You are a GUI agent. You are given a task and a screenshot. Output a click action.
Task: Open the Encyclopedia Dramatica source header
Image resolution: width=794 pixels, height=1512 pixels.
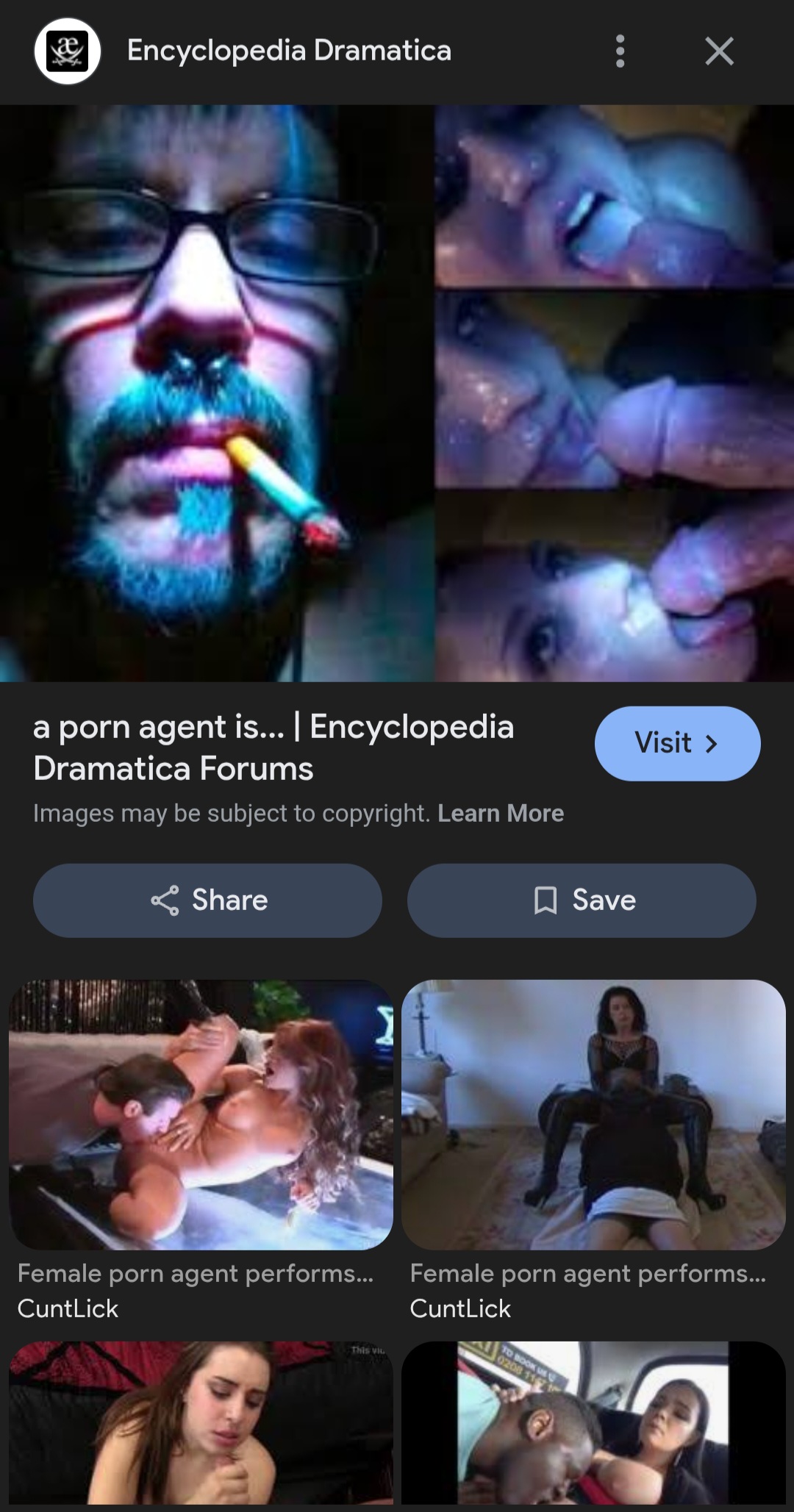(x=288, y=51)
